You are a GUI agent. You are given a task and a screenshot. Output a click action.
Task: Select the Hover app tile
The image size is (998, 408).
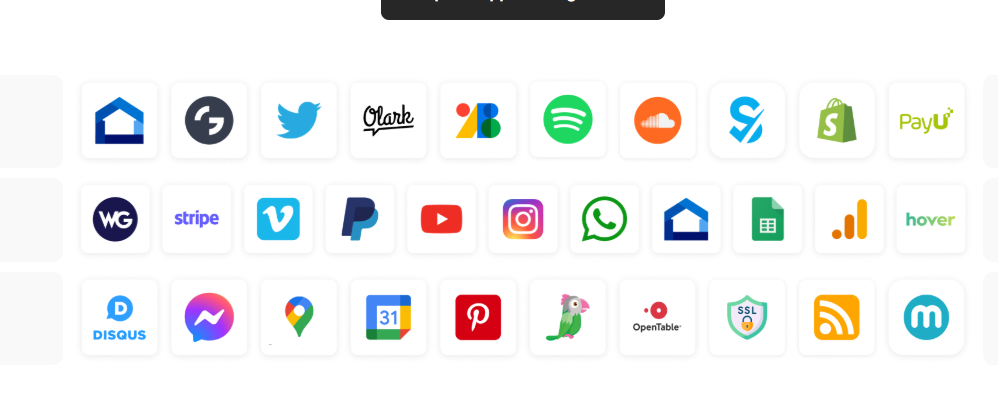coord(930,219)
